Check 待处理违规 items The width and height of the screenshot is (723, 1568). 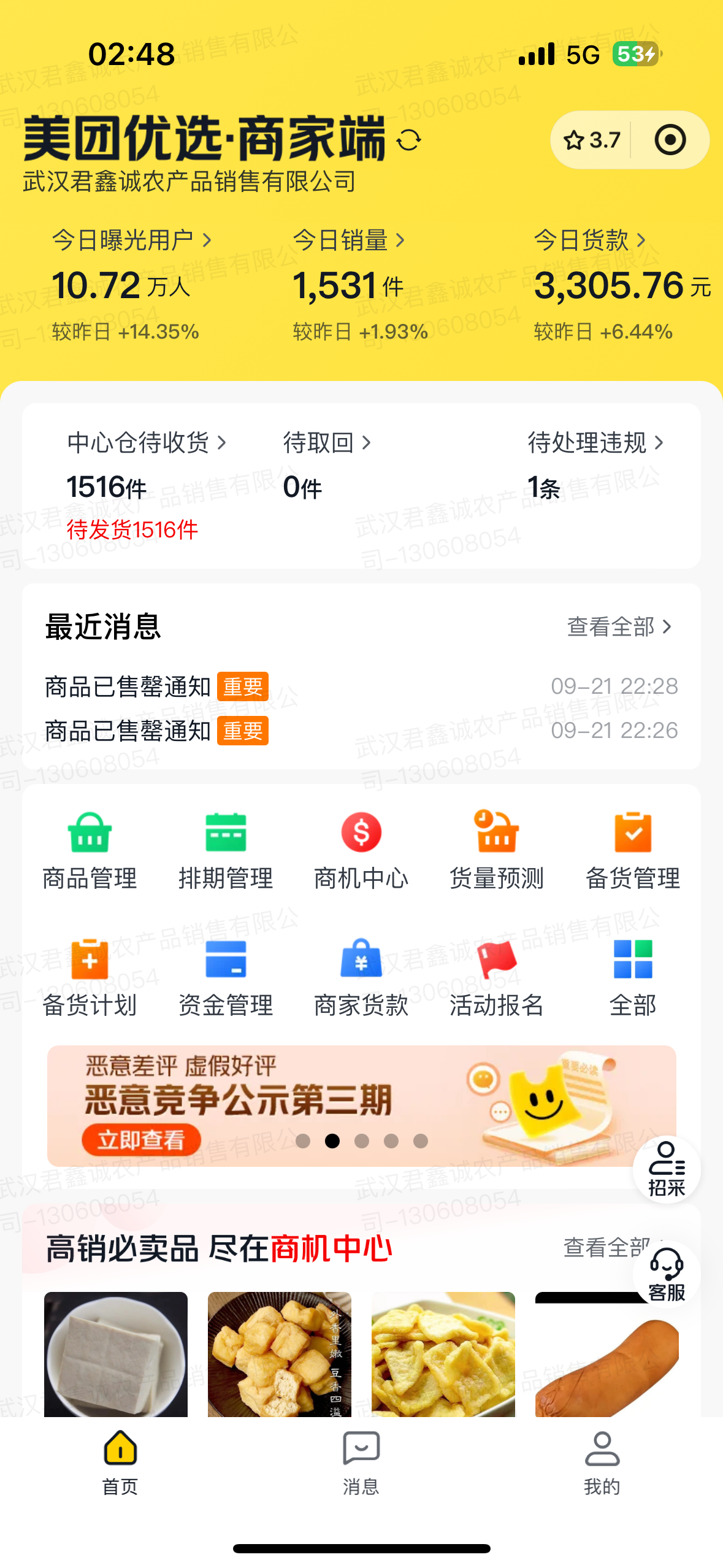pos(595,443)
